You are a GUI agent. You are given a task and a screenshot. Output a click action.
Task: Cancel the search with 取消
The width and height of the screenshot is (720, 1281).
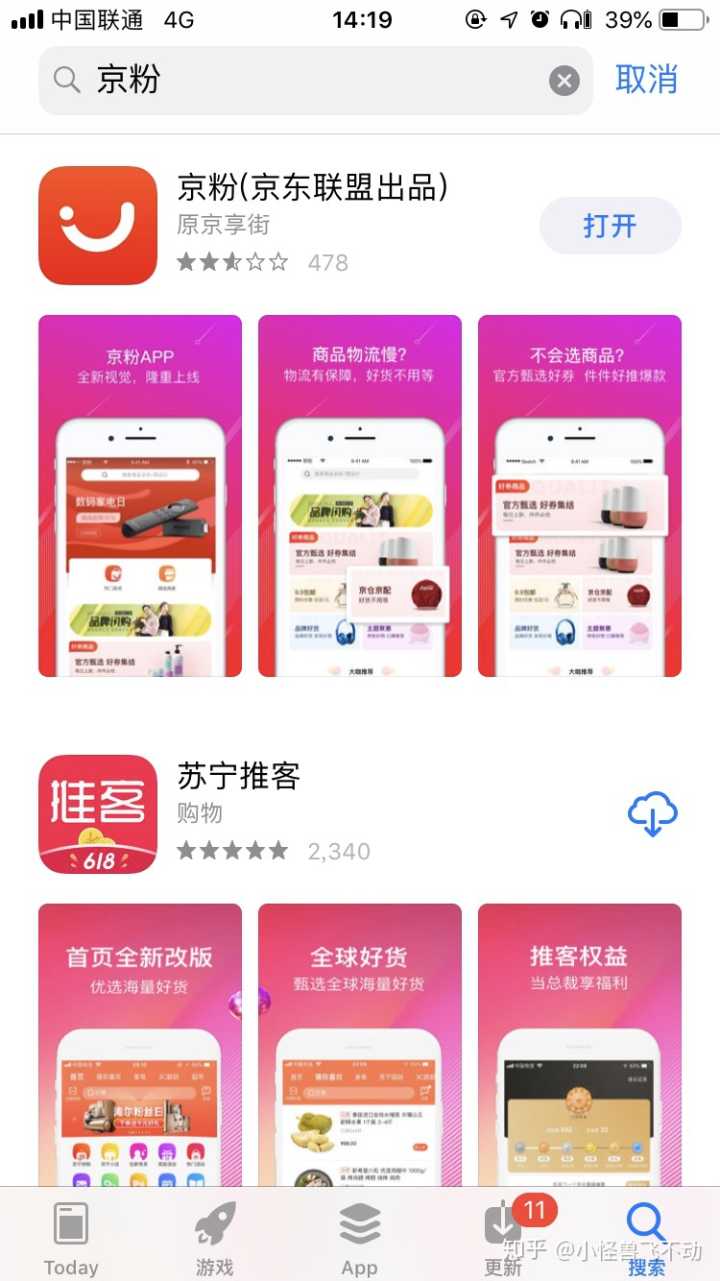646,79
